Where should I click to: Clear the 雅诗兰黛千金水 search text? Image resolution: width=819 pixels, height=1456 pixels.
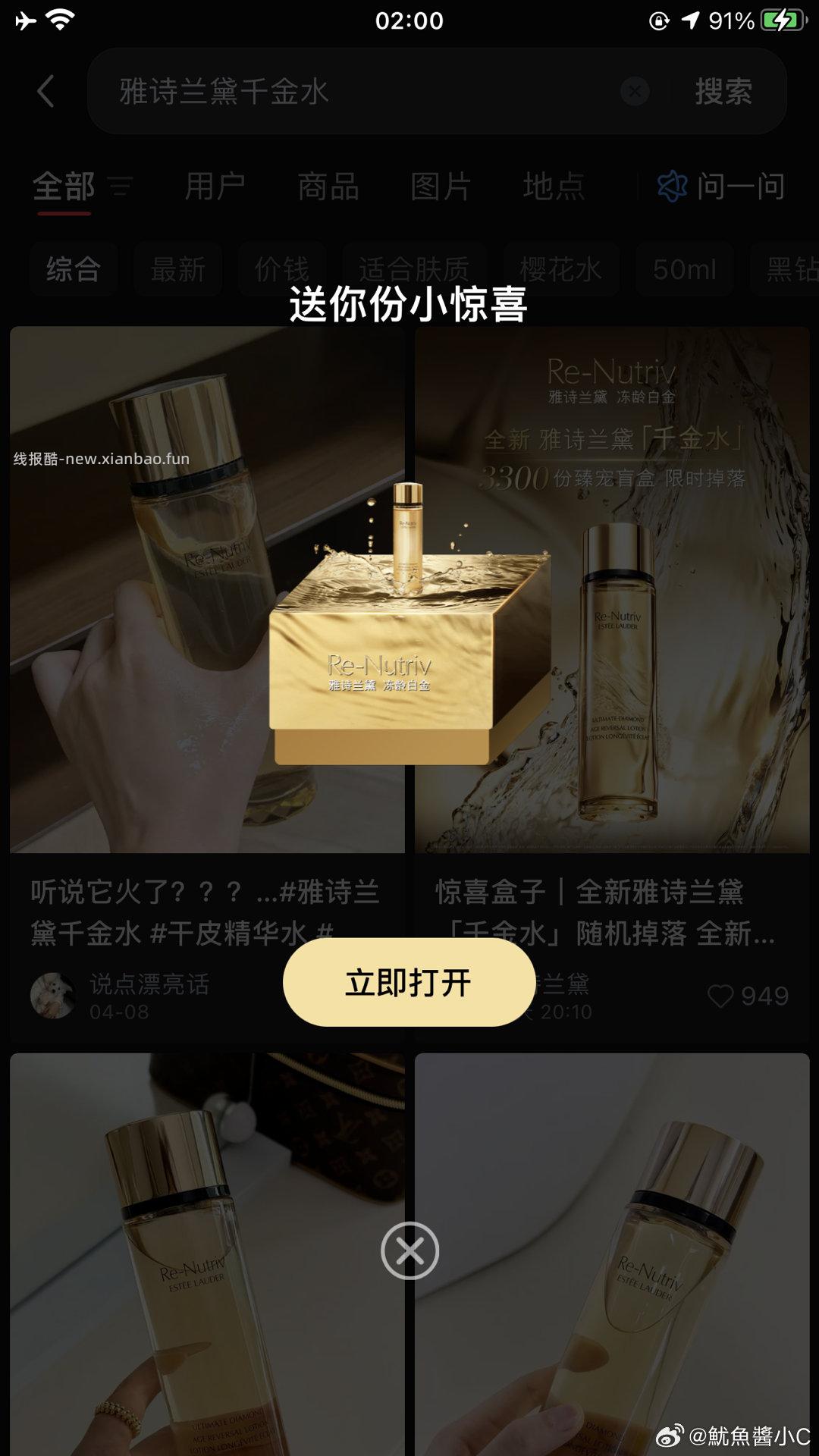[x=635, y=91]
